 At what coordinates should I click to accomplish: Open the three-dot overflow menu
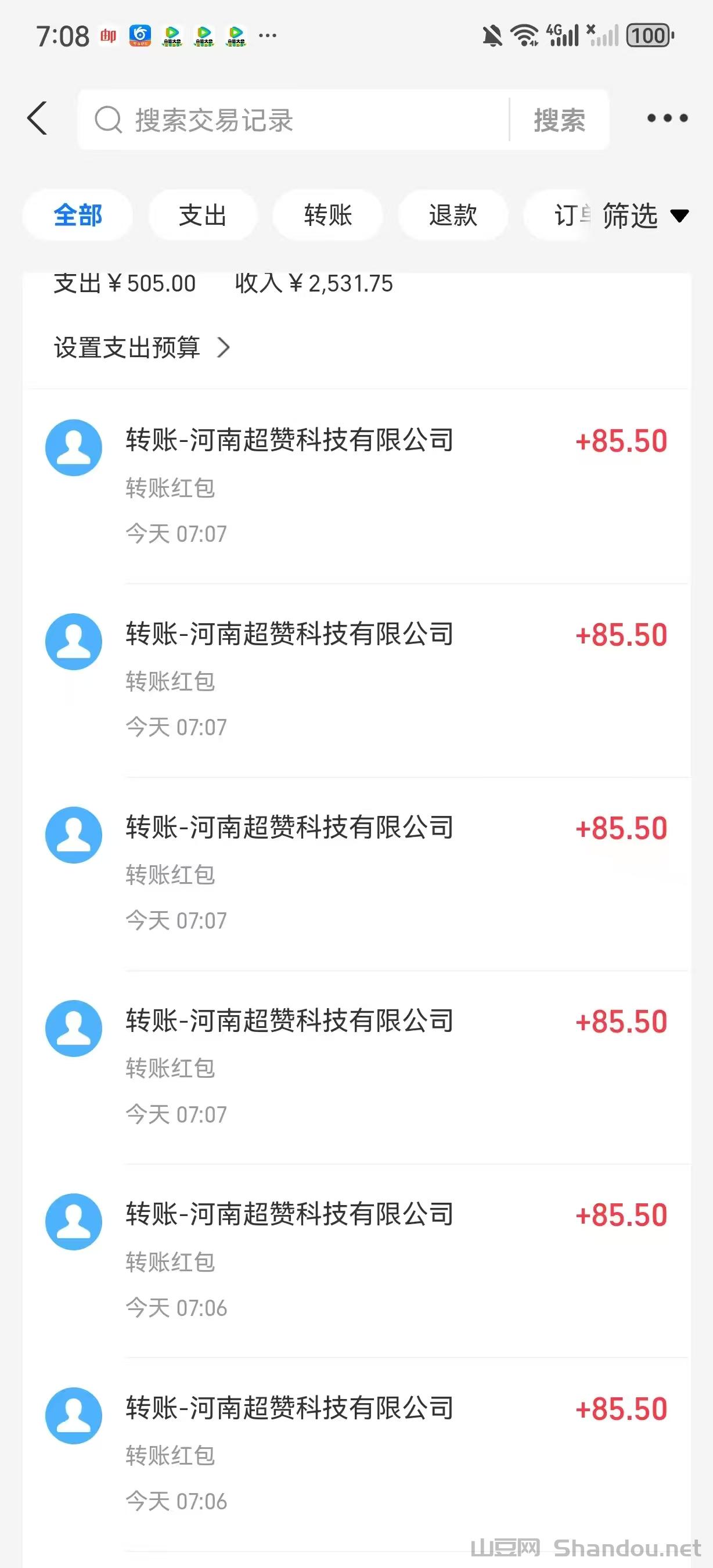667,118
